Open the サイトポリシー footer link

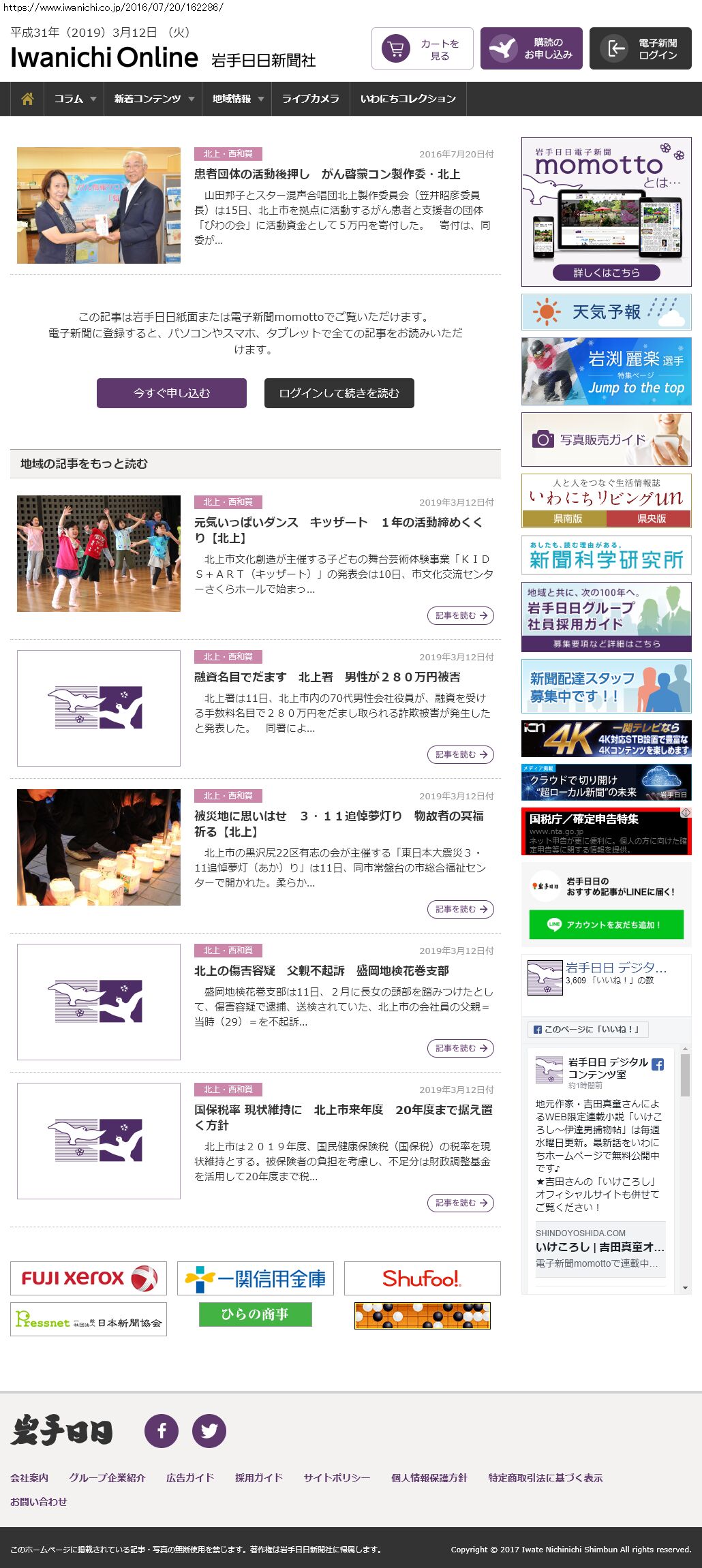click(x=337, y=1477)
